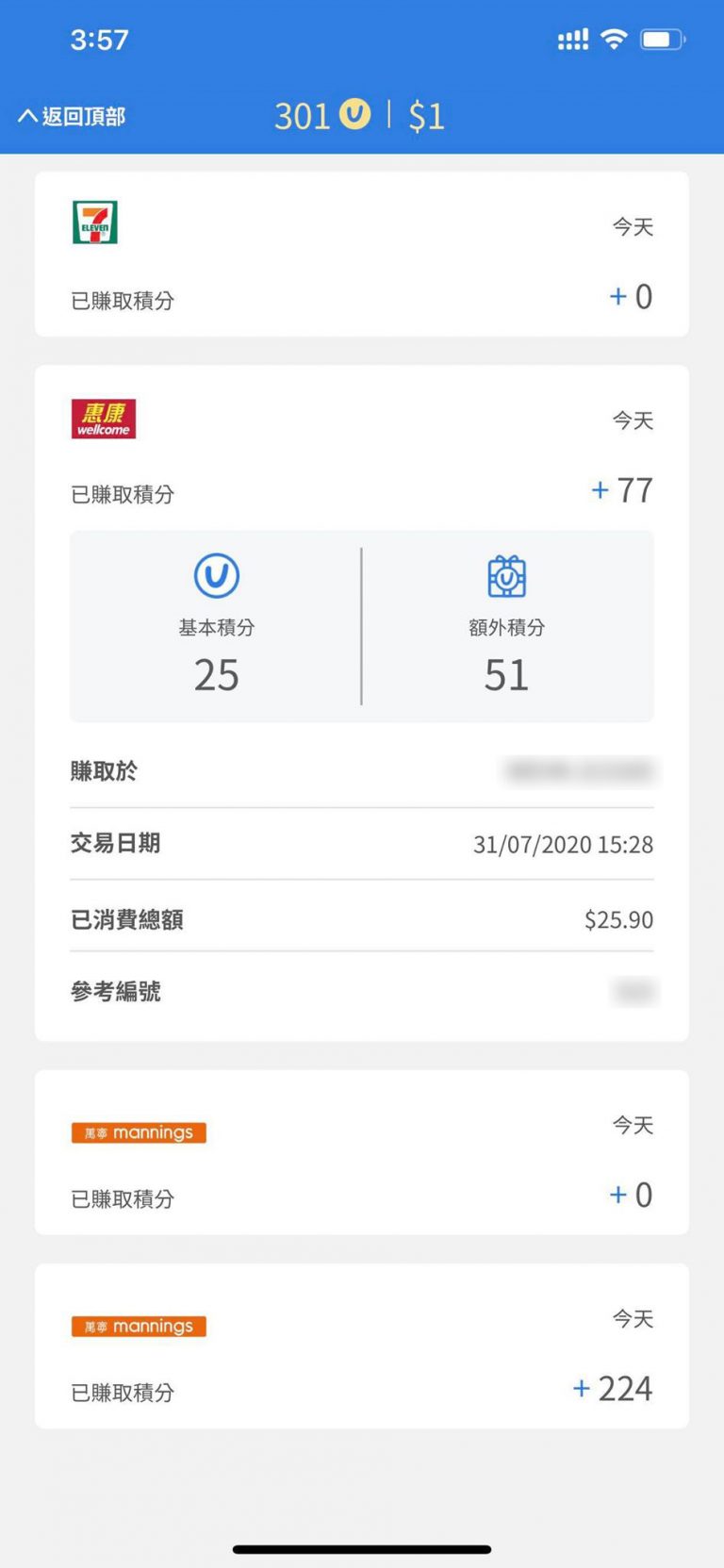Tap the yuu coin icon in the header
Viewport: 724px width, 1568px height.
click(354, 114)
